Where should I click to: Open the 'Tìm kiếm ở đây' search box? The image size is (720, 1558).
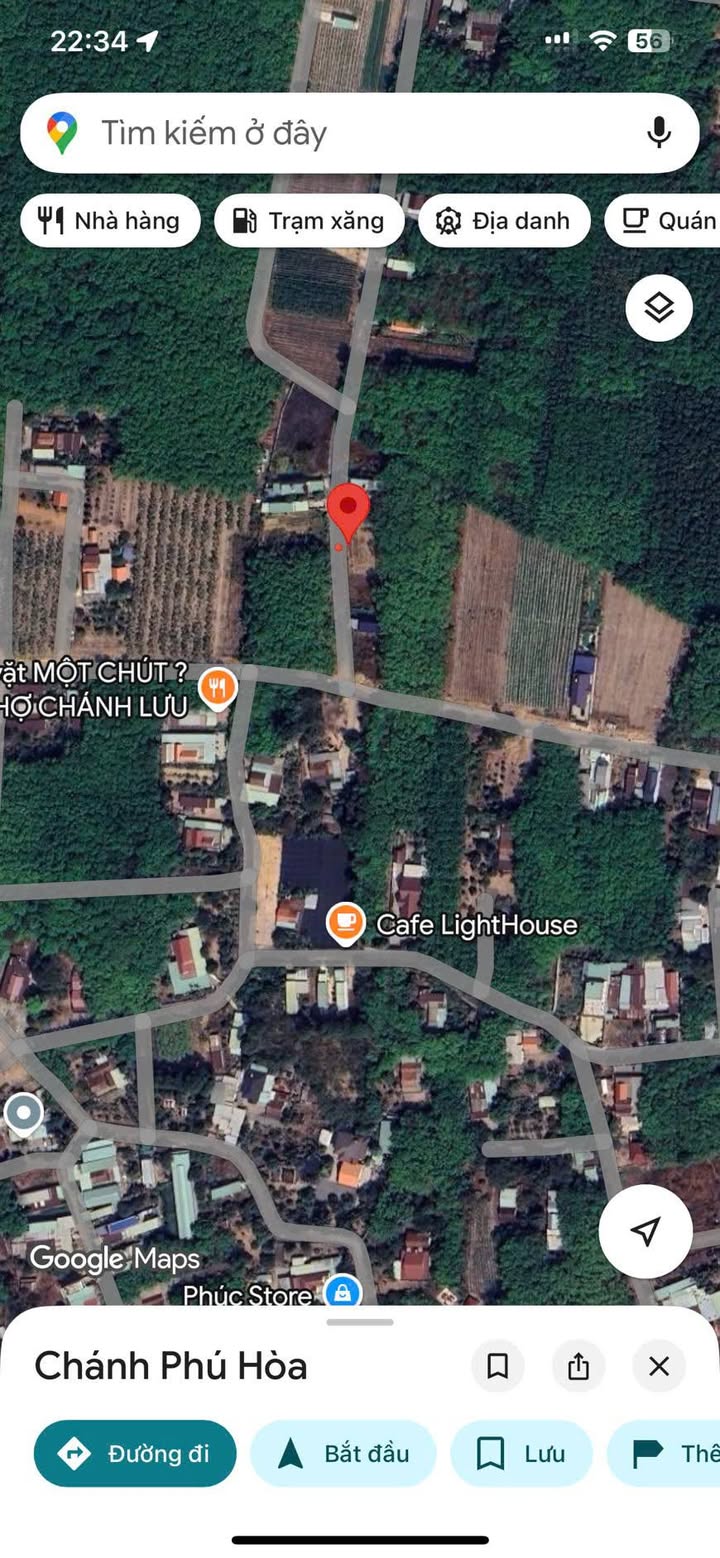click(330, 133)
